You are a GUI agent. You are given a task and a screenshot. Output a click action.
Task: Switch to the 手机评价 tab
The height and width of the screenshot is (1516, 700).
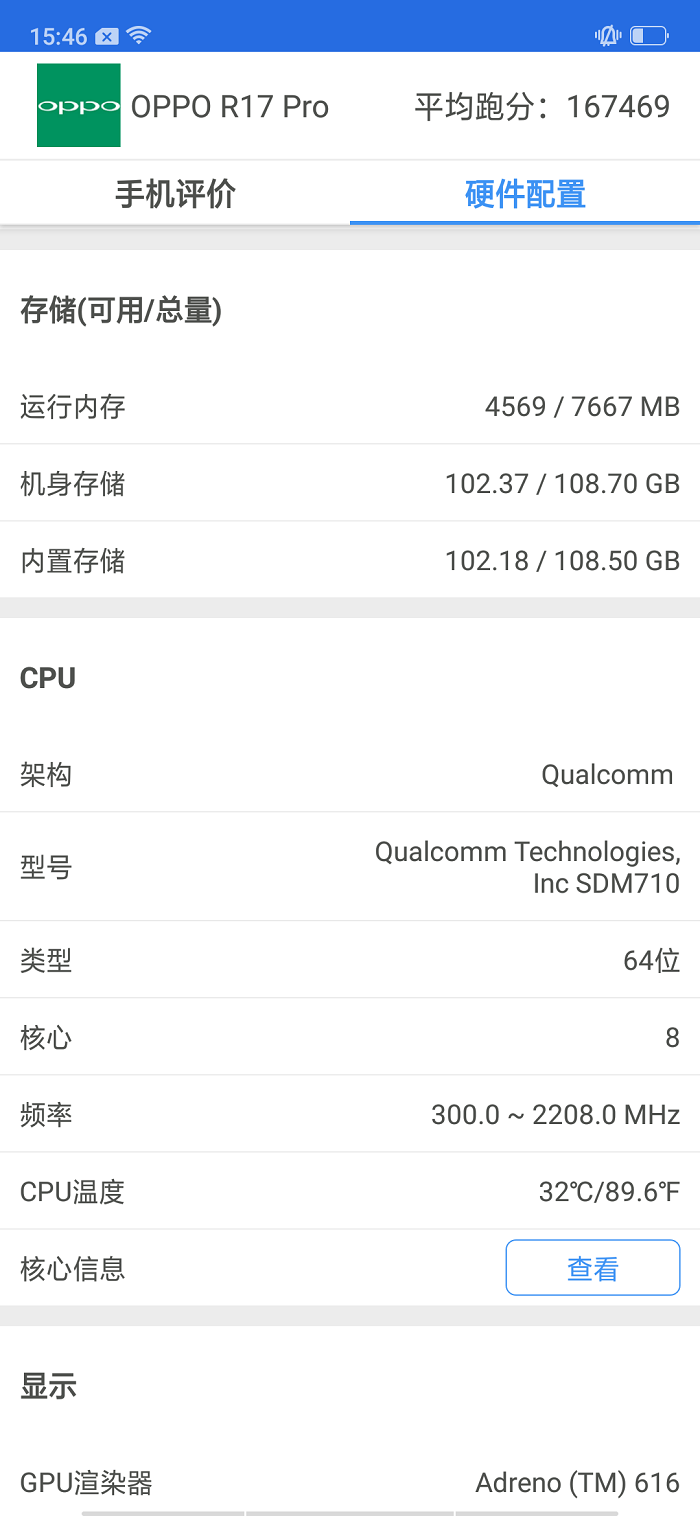175,193
